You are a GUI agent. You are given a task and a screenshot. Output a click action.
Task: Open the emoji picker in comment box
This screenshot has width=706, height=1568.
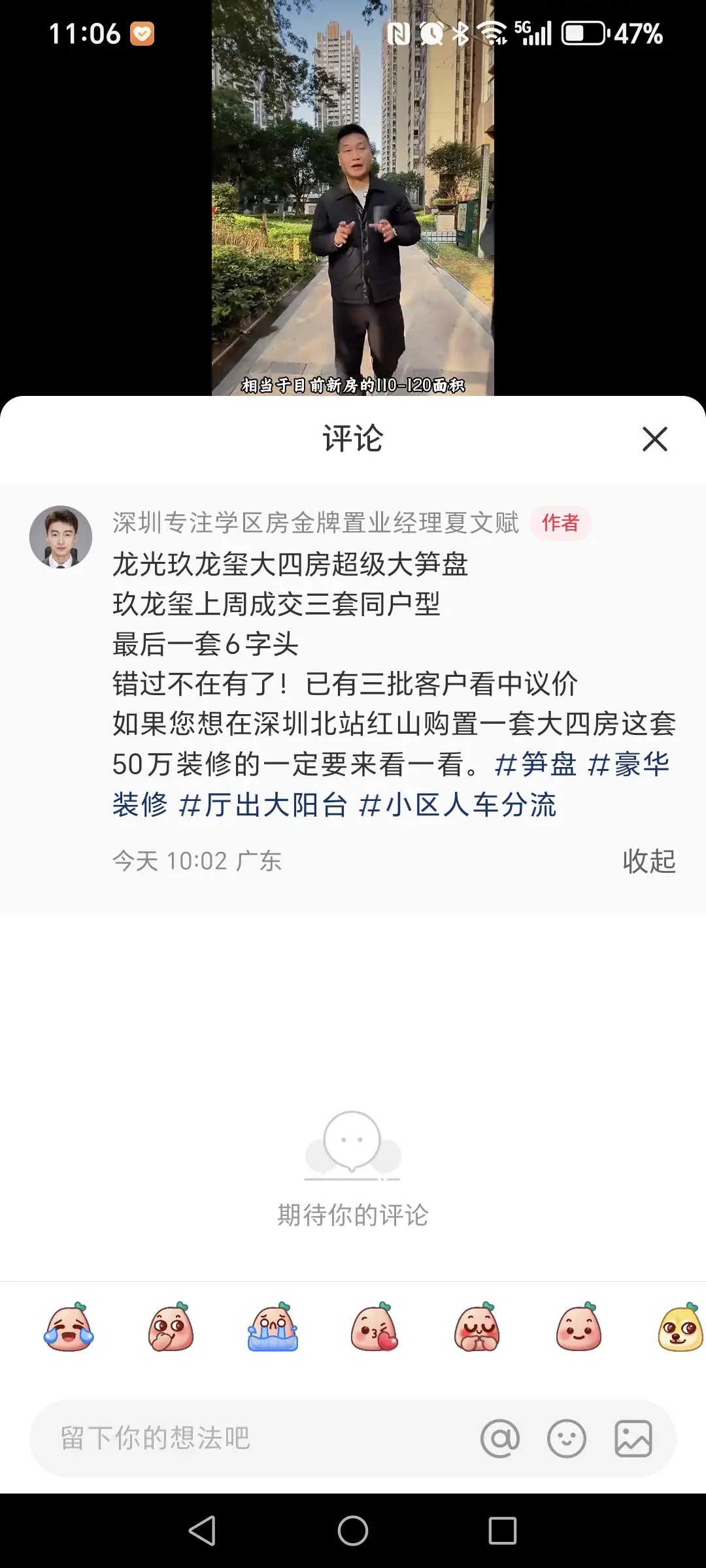click(566, 1438)
